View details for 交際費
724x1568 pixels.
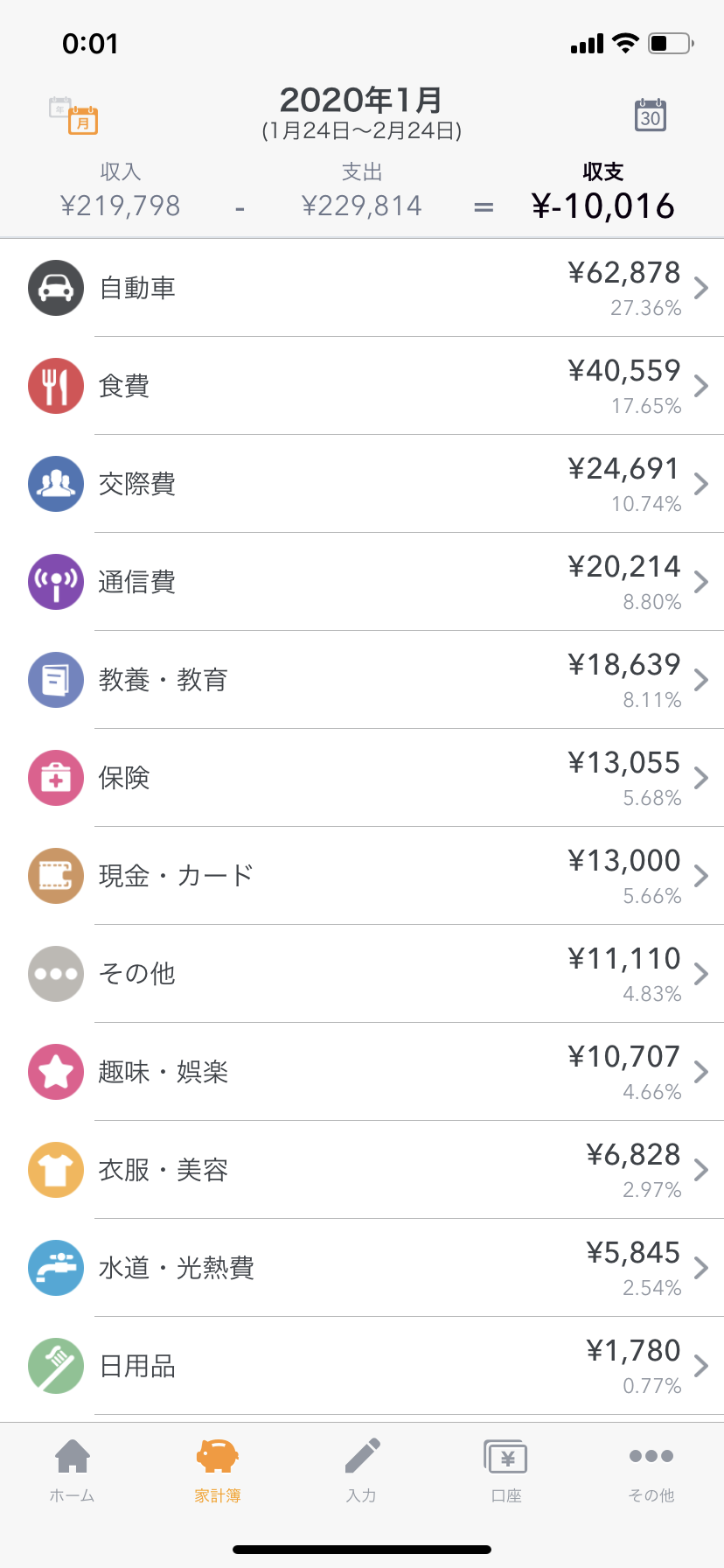(x=362, y=484)
